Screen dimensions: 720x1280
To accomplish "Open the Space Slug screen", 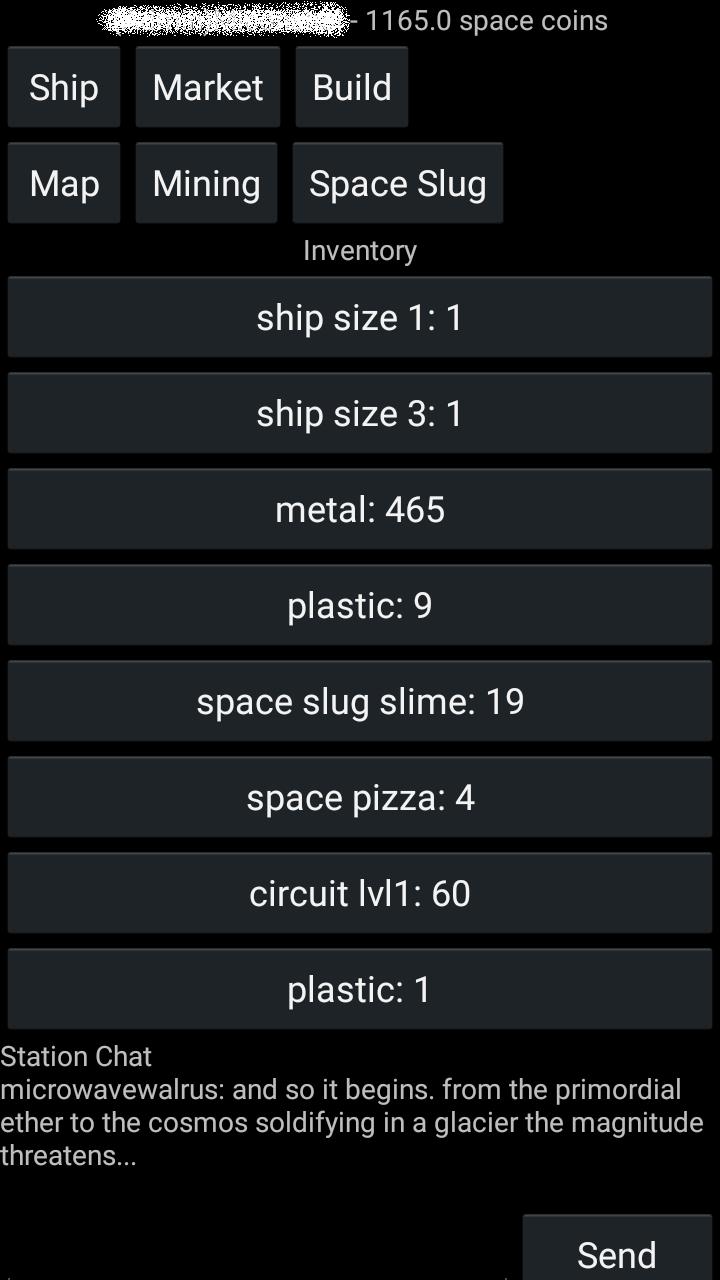I will tap(397, 183).
